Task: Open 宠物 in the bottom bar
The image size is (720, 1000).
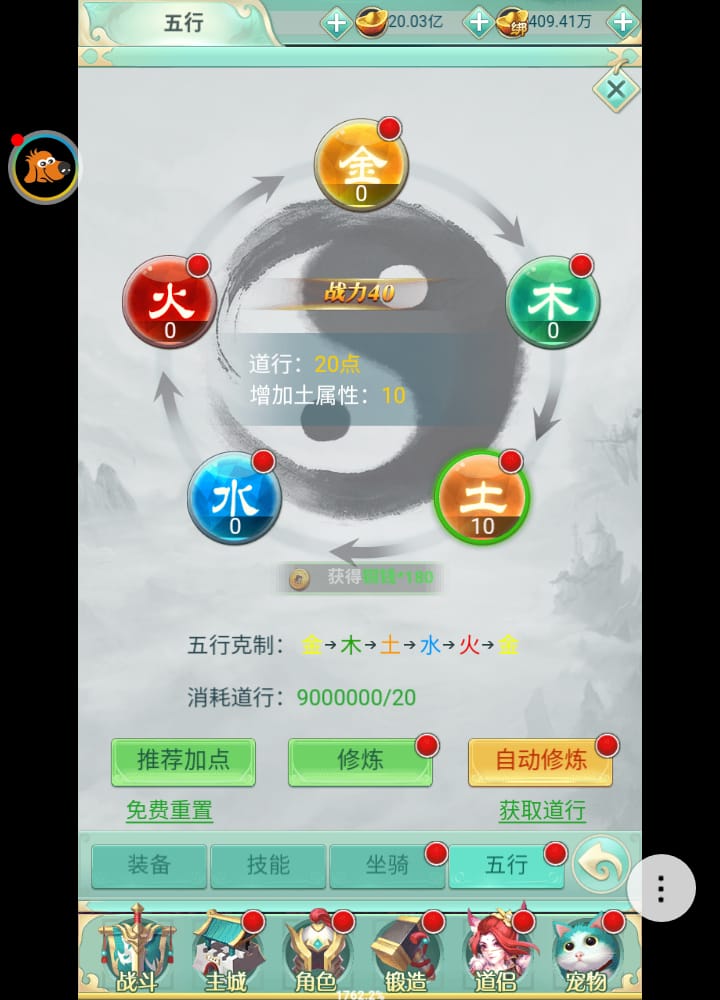Action: (x=584, y=955)
